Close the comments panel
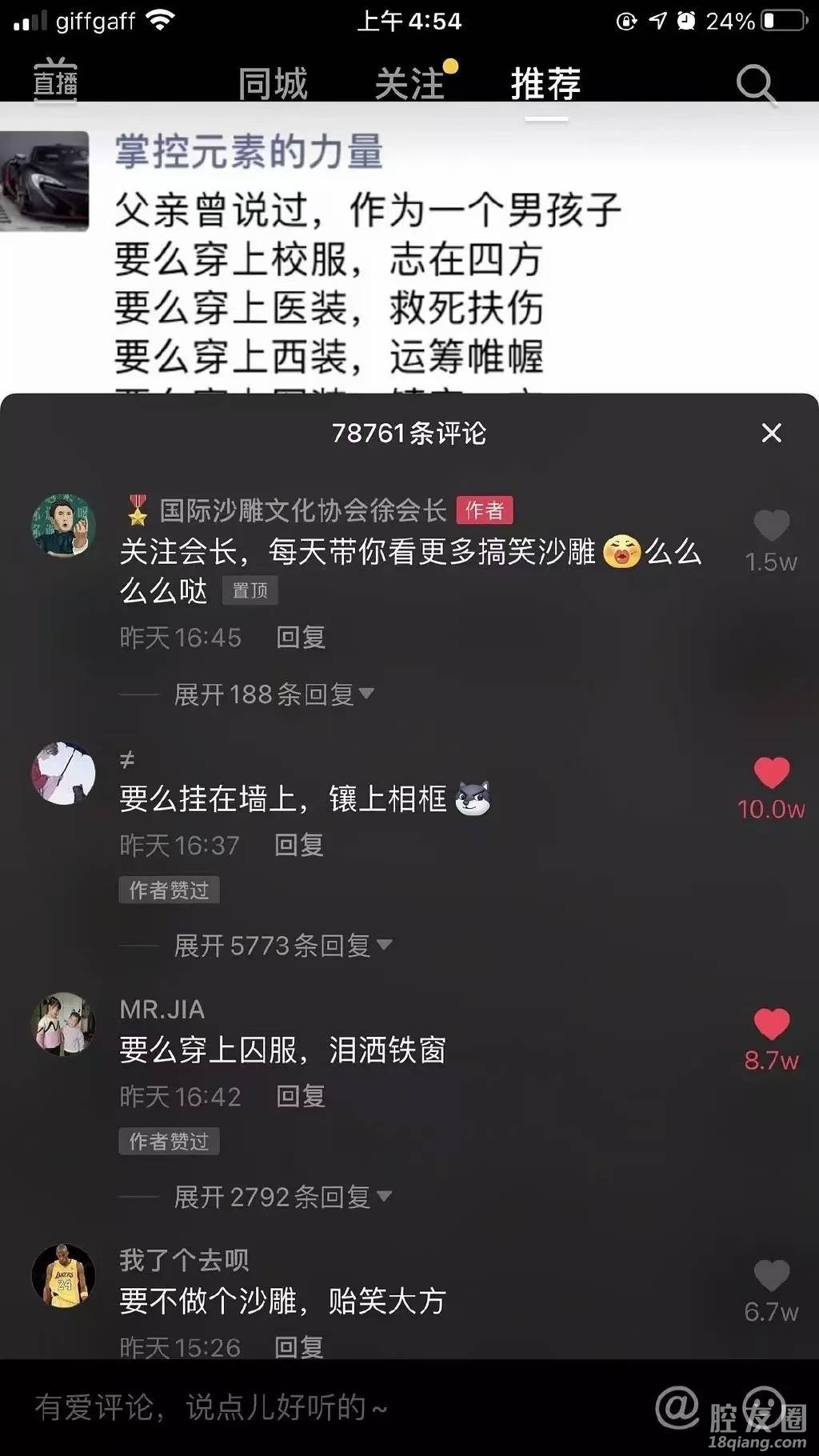This screenshot has height=1456, width=819. coord(771,433)
